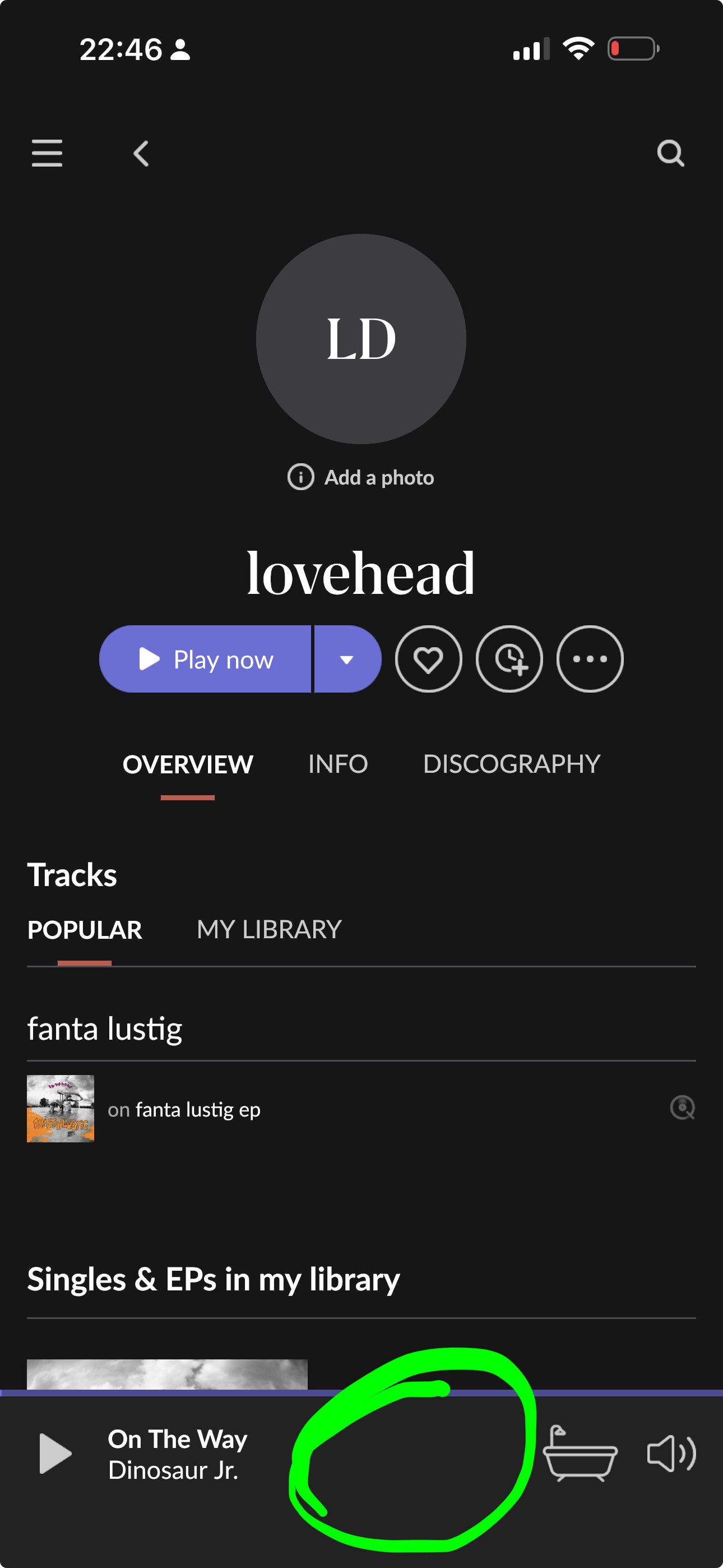Expand the Play now dropdown arrow
Screen dimensions: 723x1568
click(347, 659)
